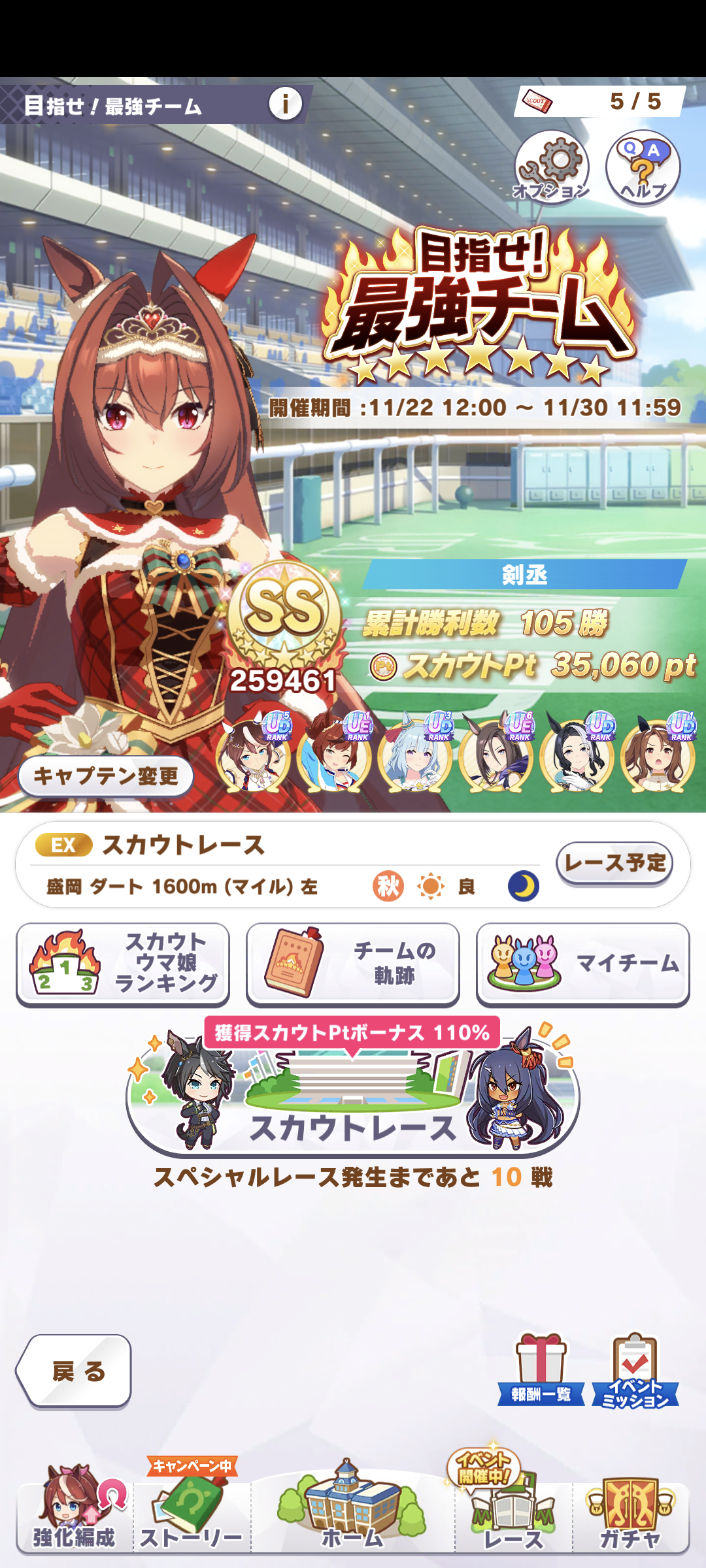Open the info icon beside 目指せ！最強チーム
This screenshot has height=1568, width=706.
click(x=285, y=103)
